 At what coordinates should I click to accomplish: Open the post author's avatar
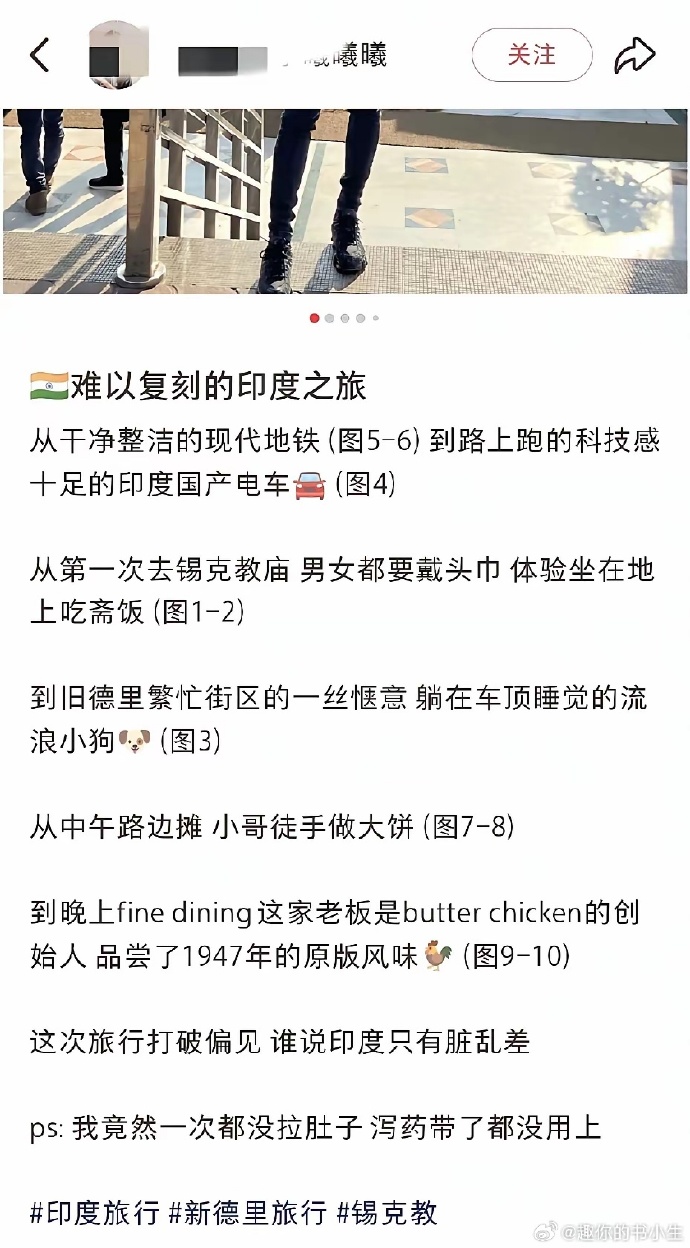119,55
